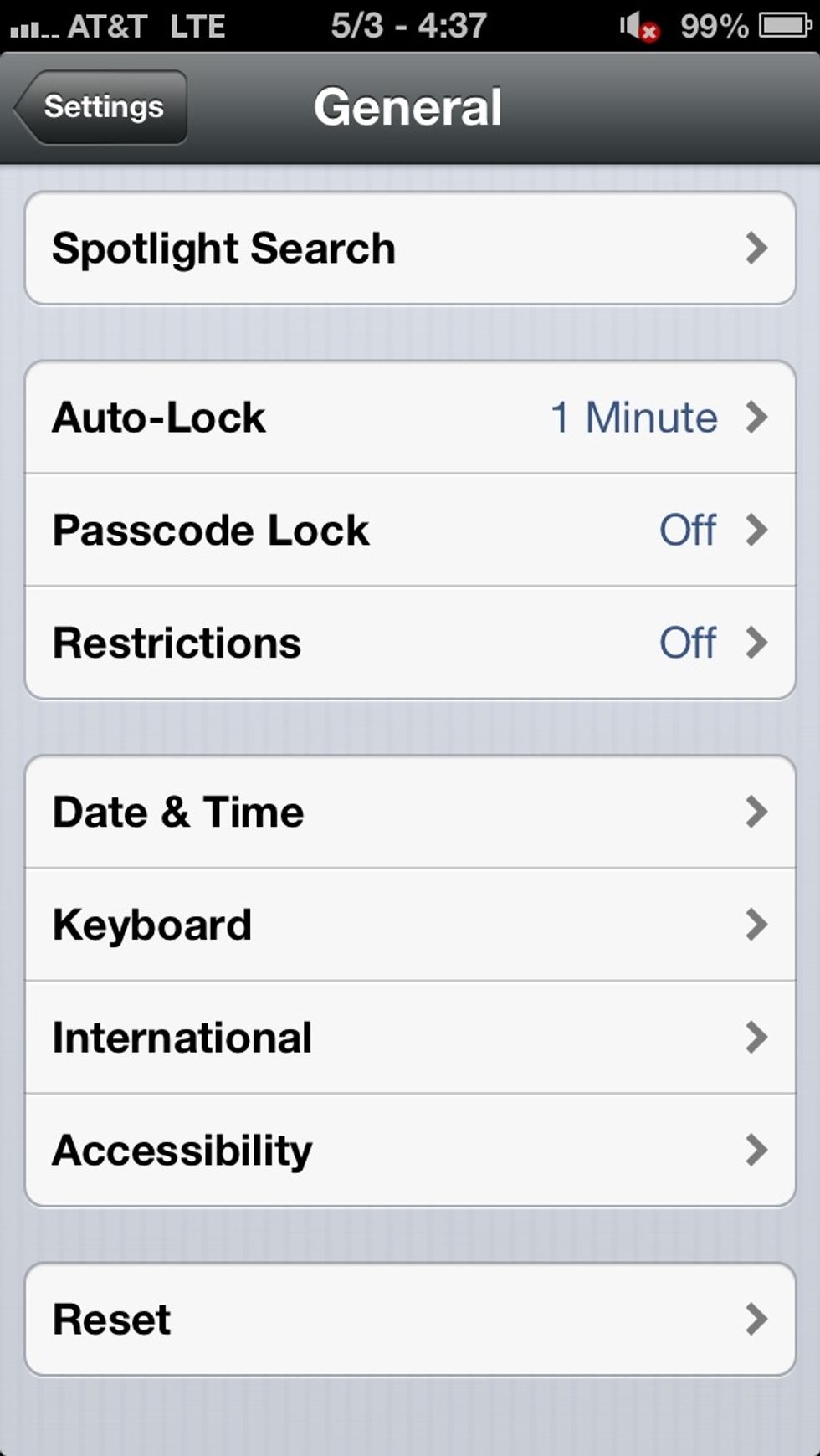The width and height of the screenshot is (820, 1456).
Task: Go back to Settings
Action: [100, 107]
